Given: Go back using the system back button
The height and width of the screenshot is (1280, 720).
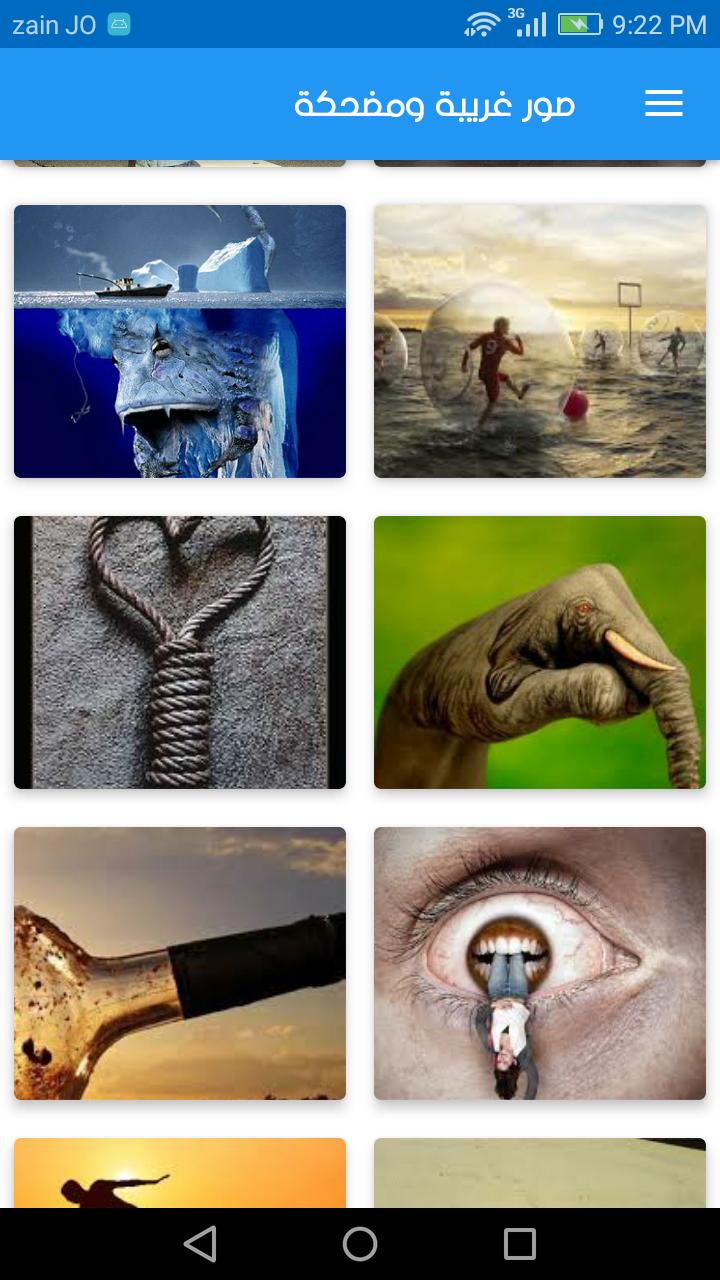Looking at the screenshot, I should coord(200,1244).
